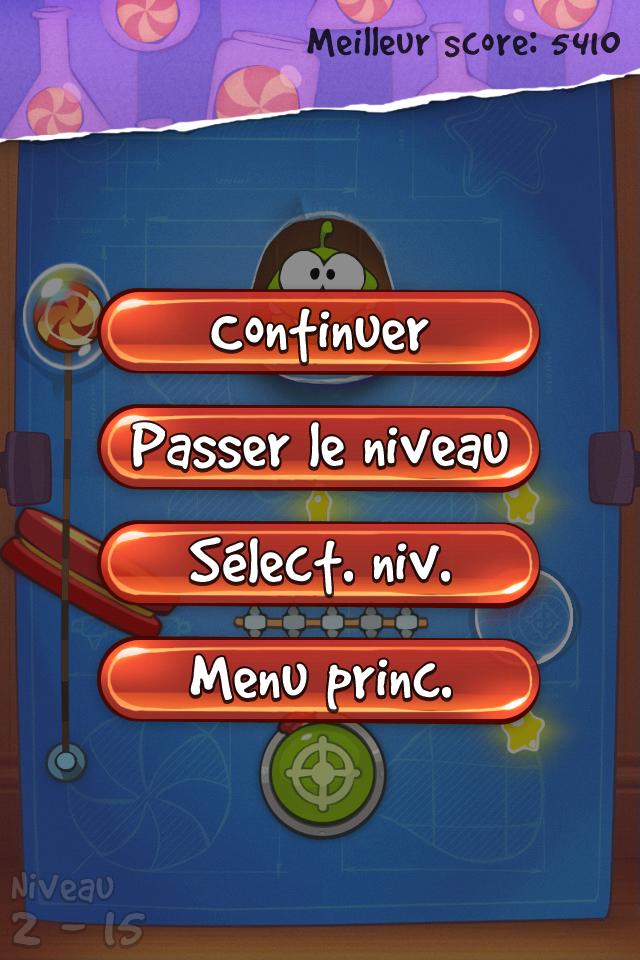Tap Continuer to resume the game
This screenshot has height=960, width=640.
[320, 332]
